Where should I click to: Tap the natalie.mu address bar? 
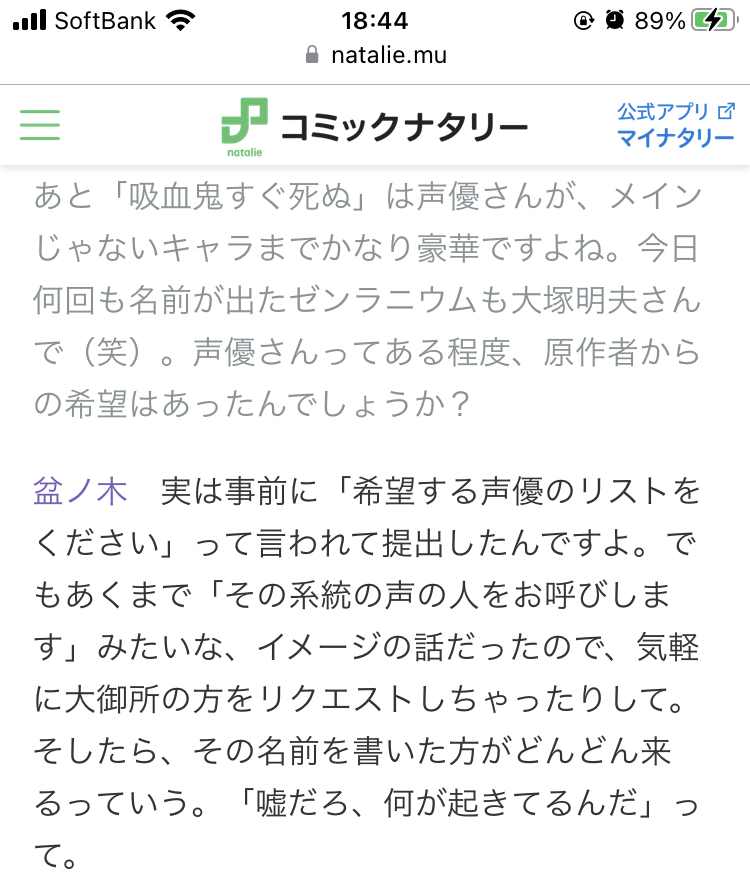pyautogui.click(x=376, y=55)
